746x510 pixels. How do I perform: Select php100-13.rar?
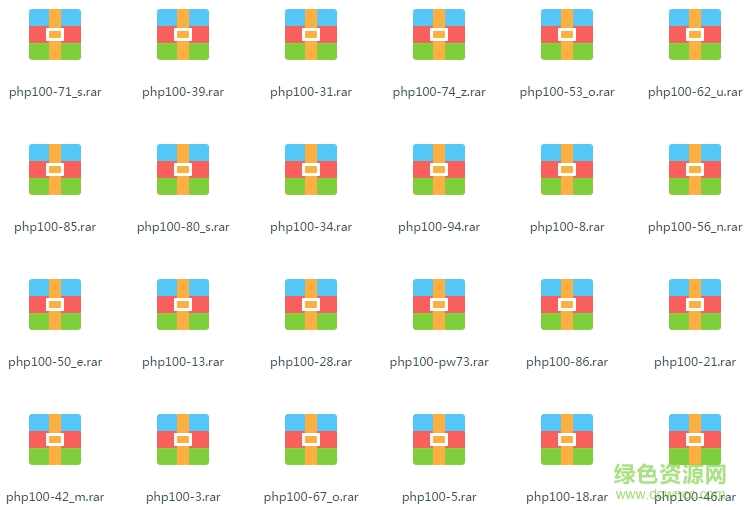183,305
